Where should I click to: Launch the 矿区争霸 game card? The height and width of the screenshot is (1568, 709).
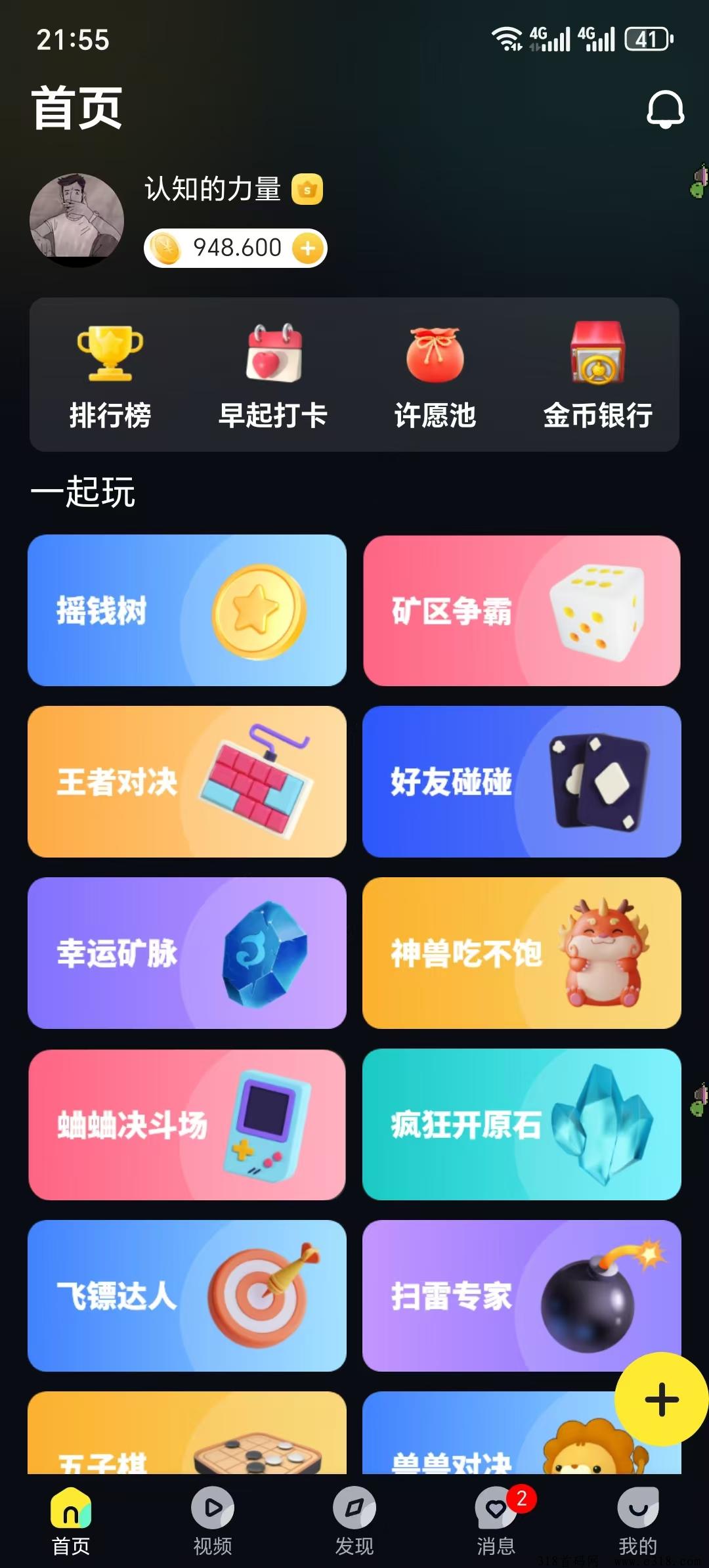[521, 611]
